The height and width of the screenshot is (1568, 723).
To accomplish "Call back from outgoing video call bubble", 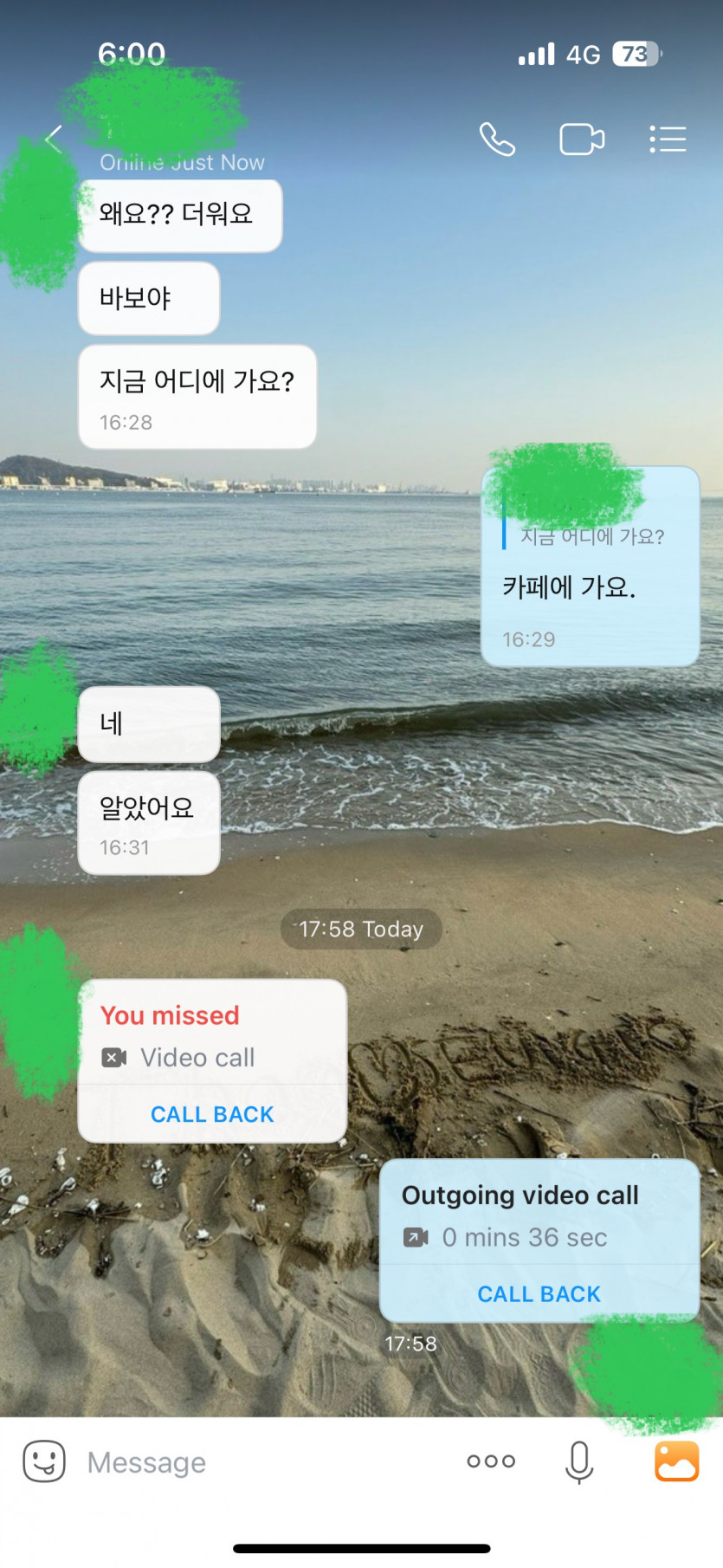I will click(x=539, y=1293).
